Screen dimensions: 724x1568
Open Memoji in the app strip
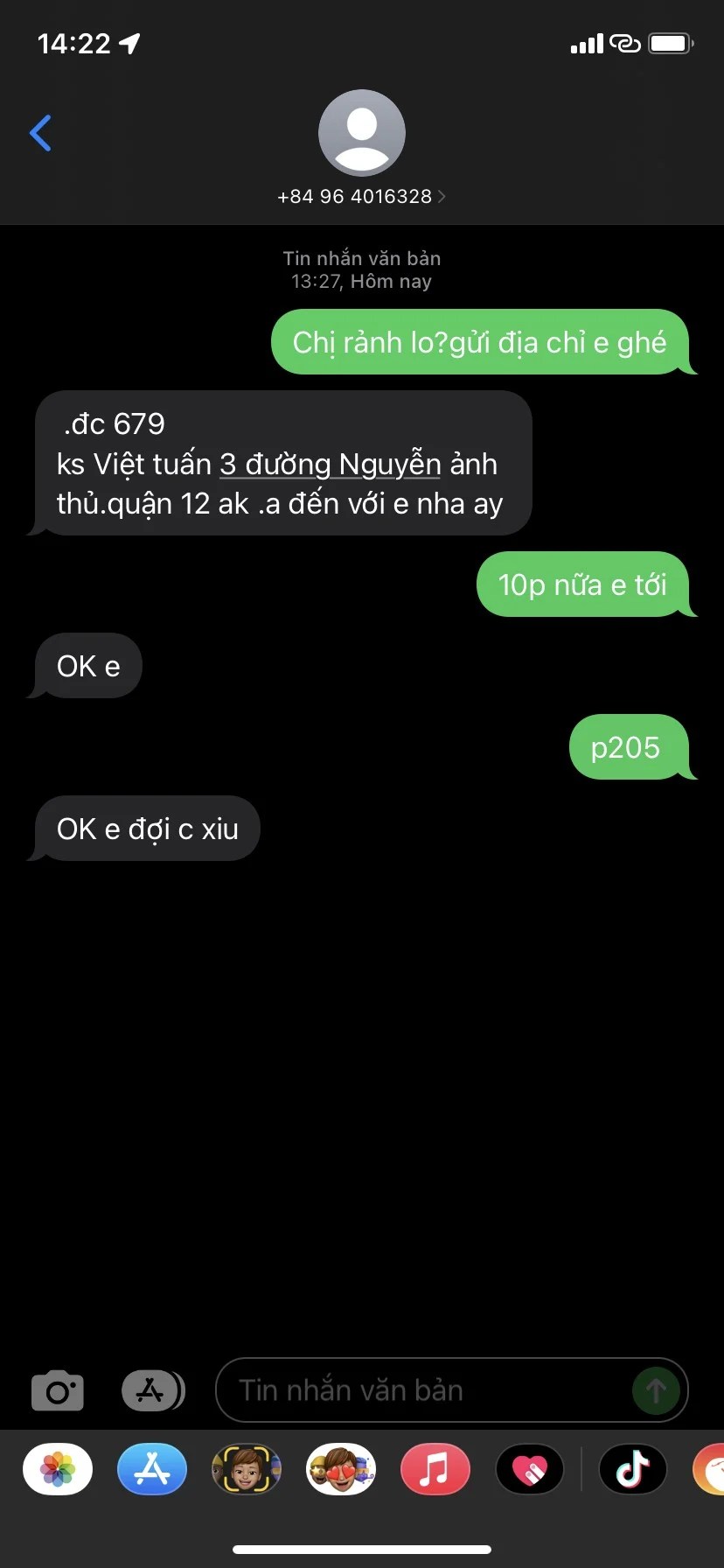coord(247,1469)
